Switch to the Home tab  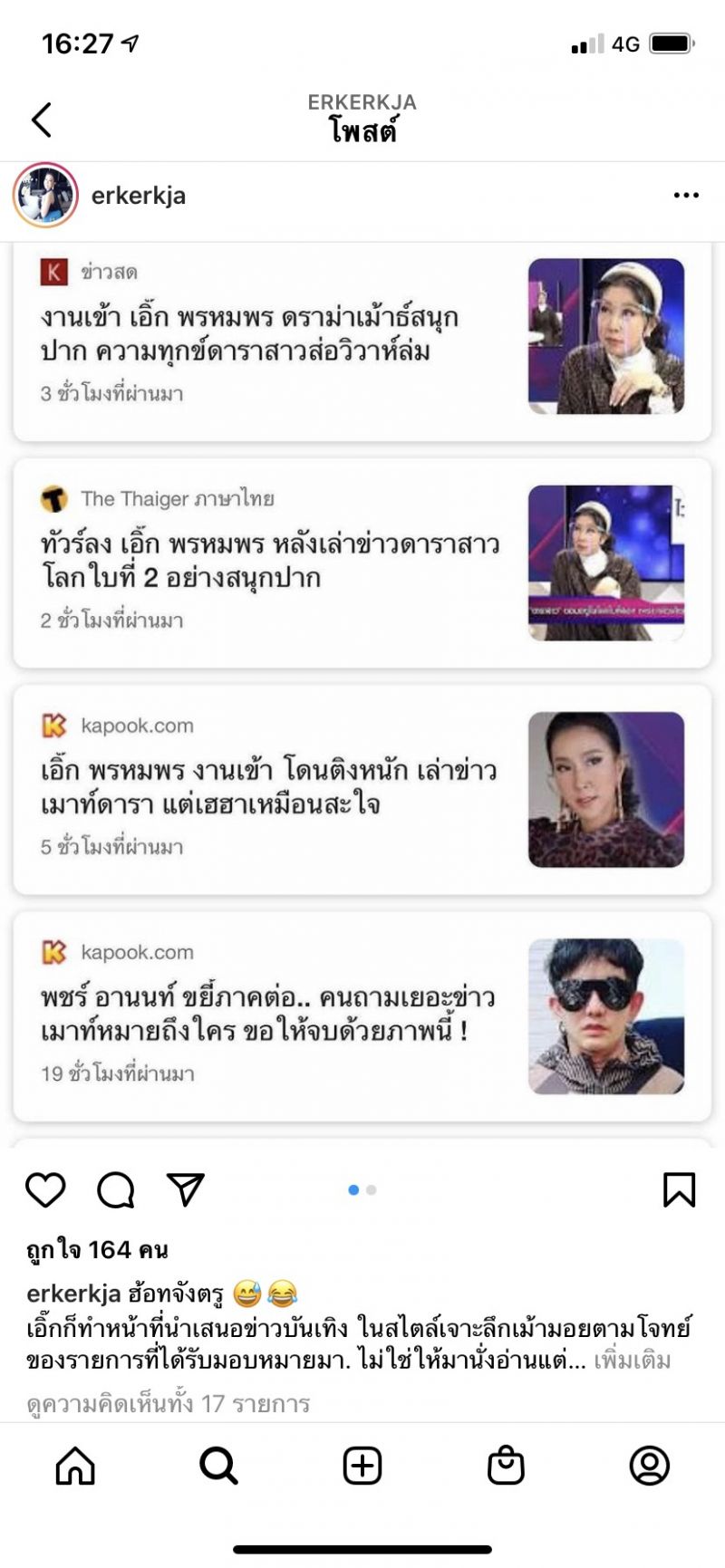[75, 1466]
